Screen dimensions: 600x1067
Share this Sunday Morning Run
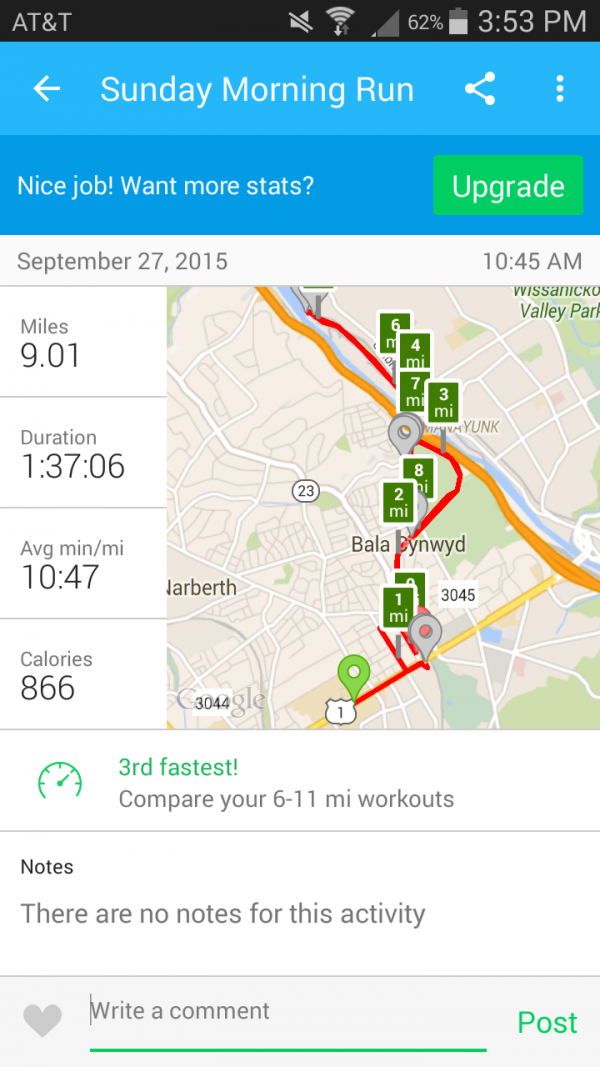point(480,89)
